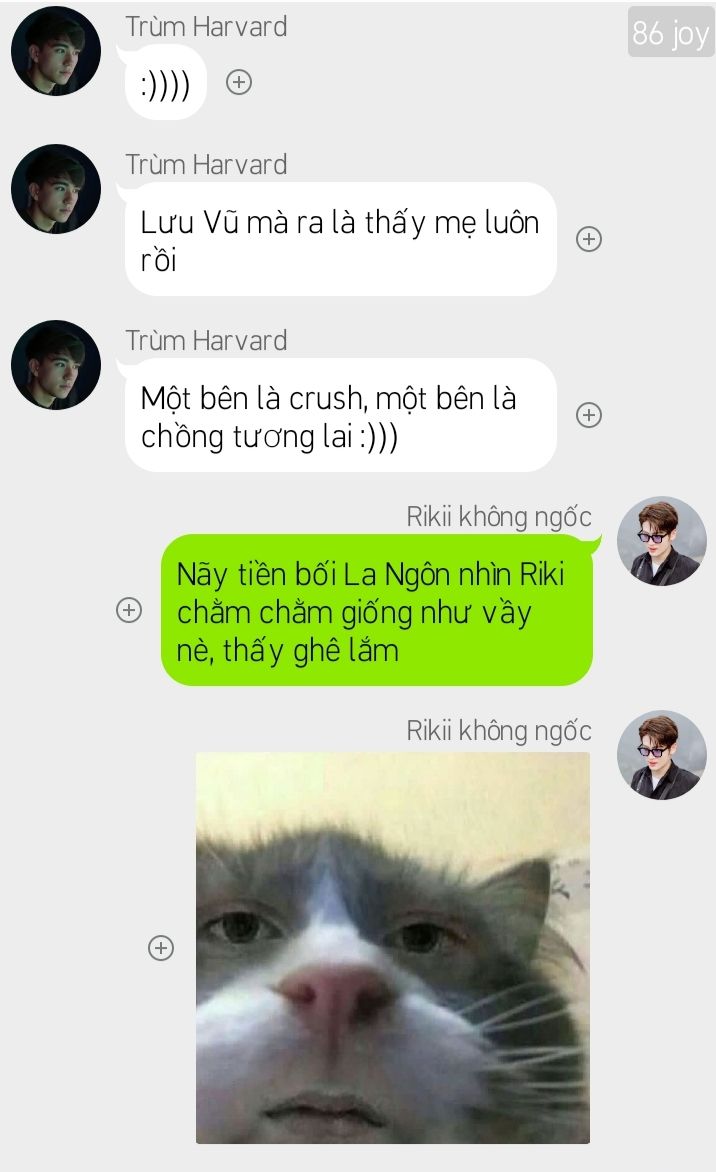Tap plus icon beside the green "Nãy tiền bối" message
Viewport: 716px width, 1172px height.
pyautogui.click(x=129, y=610)
